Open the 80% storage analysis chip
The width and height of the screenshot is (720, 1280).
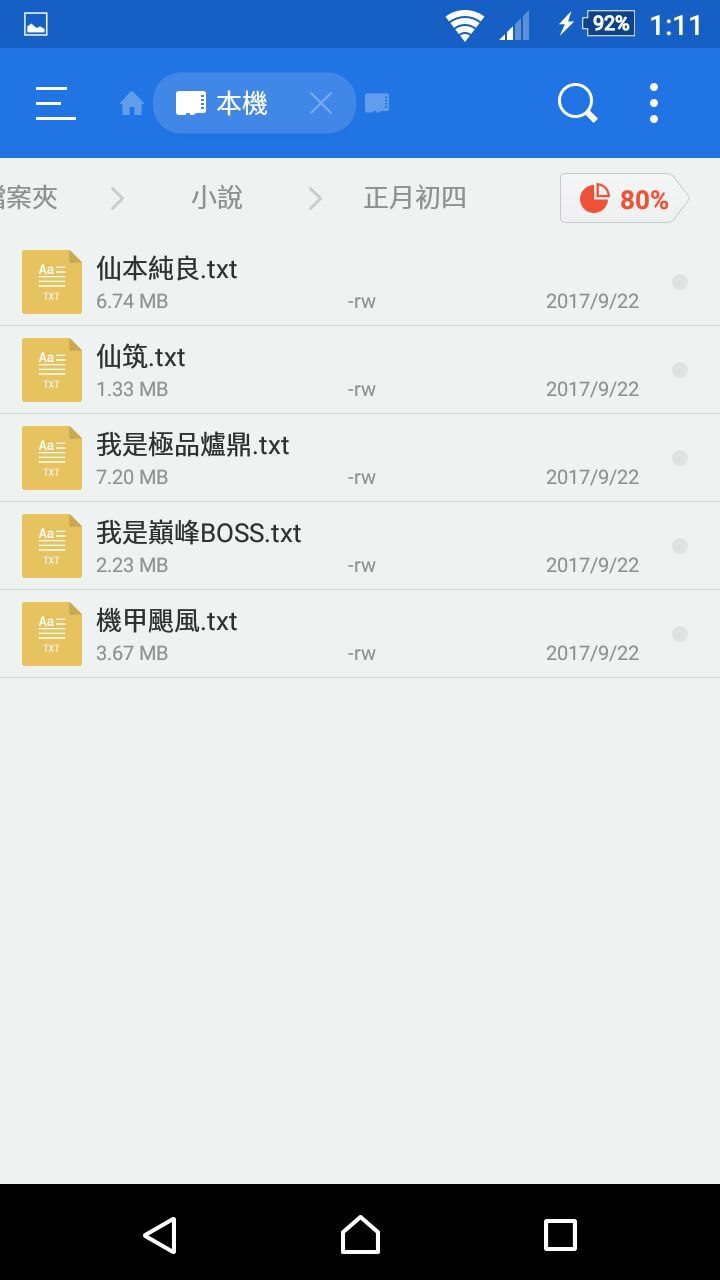coord(624,199)
